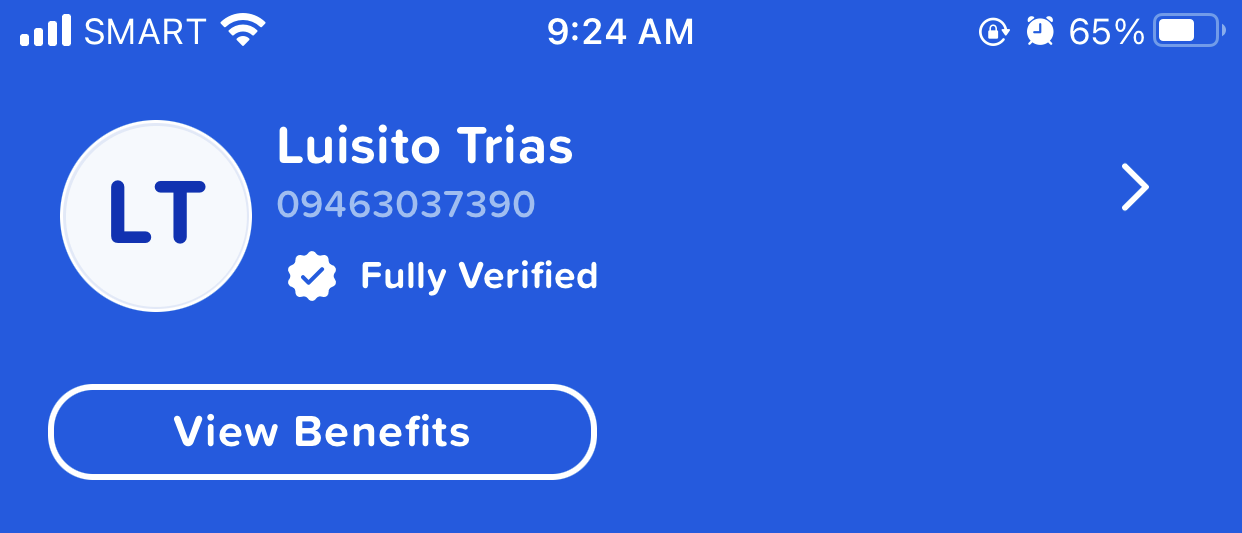Viewport: 1242px width, 533px height.
Task: Tap the LT profile avatar
Action: coord(156,215)
